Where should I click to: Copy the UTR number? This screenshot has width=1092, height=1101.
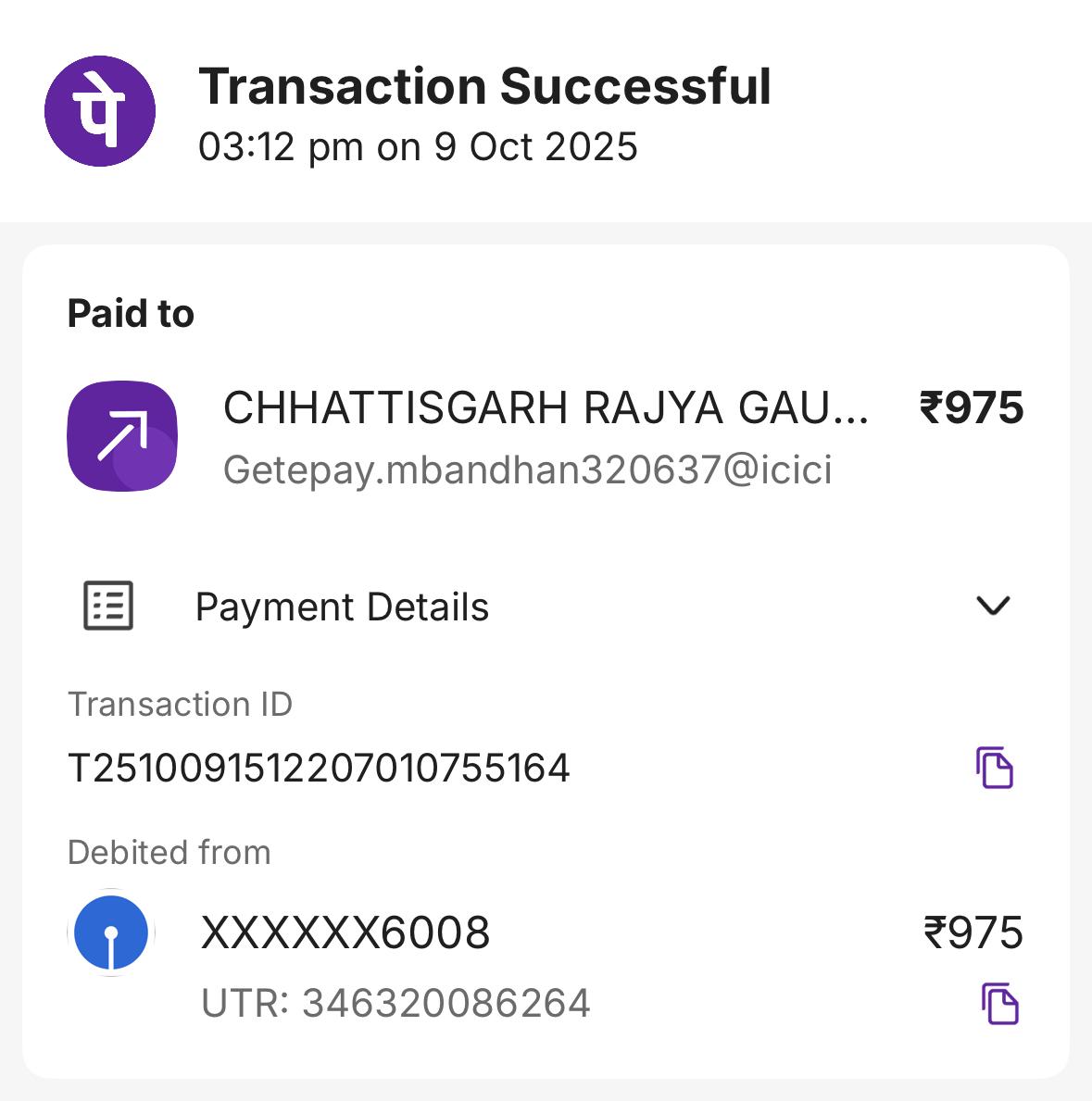[999, 1004]
